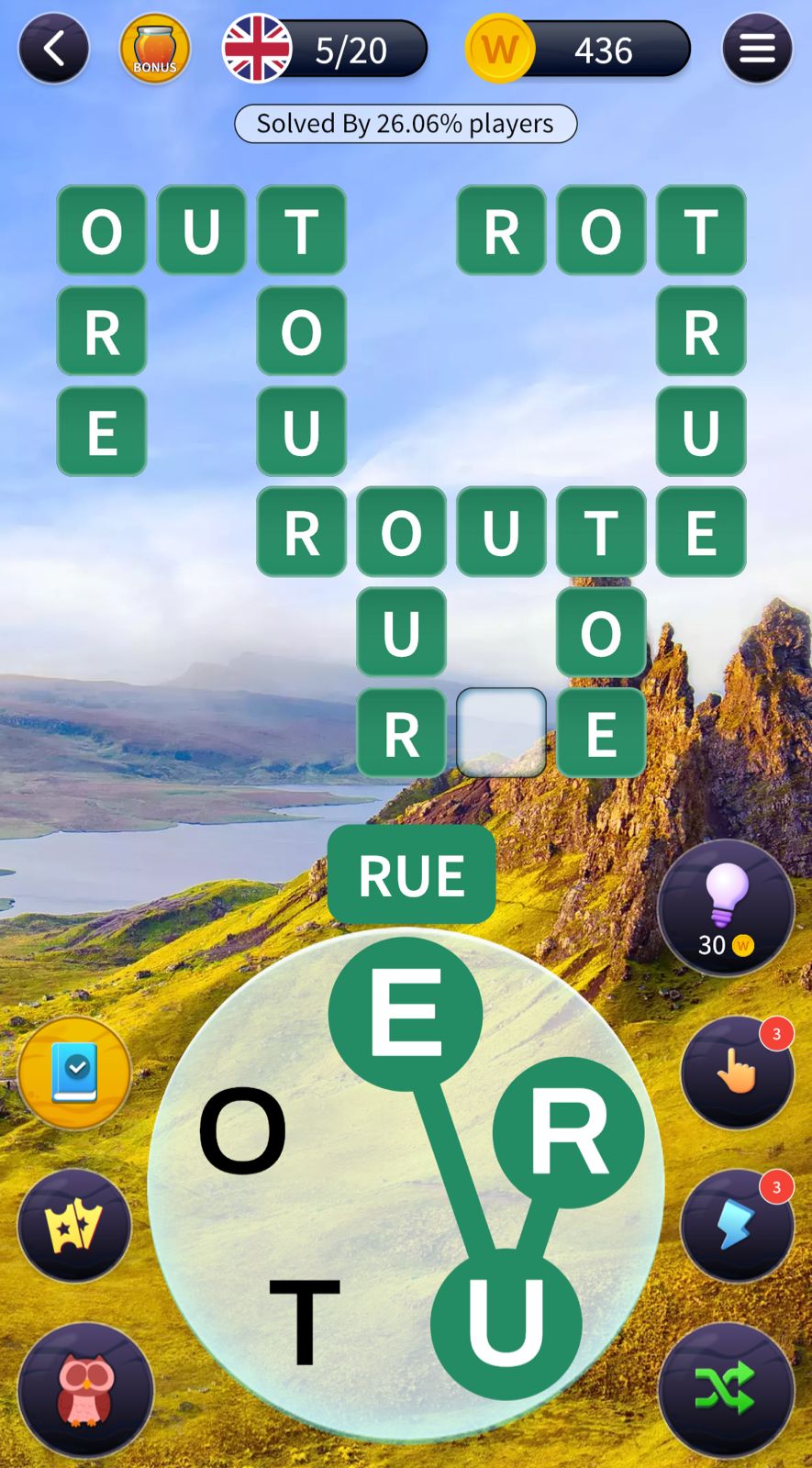Image resolution: width=812 pixels, height=1468 pixels.
Task: Use the pointing finger hint
Action: point(737,1072)
